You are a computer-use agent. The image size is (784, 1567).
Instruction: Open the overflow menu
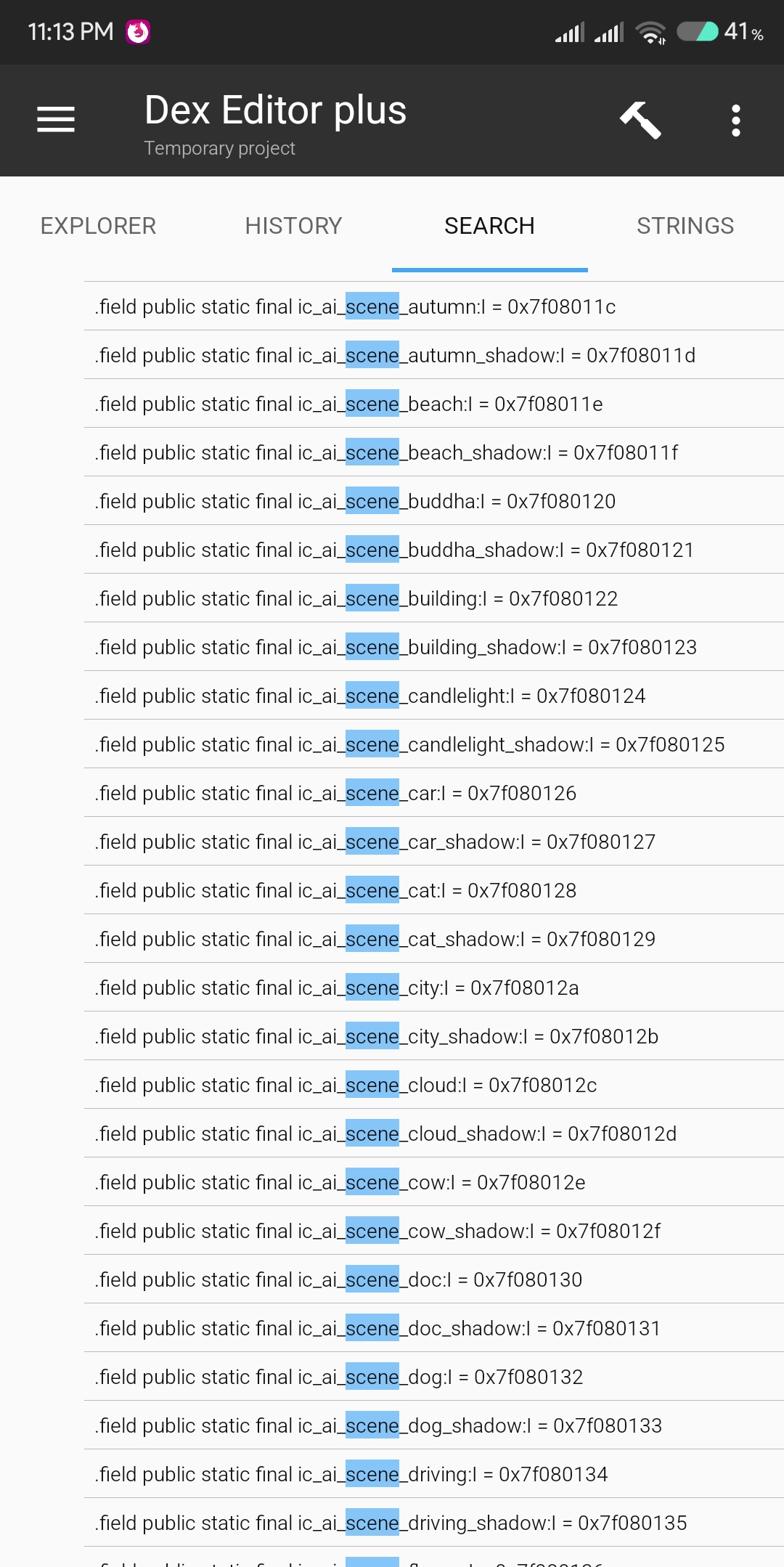(736, 121)
